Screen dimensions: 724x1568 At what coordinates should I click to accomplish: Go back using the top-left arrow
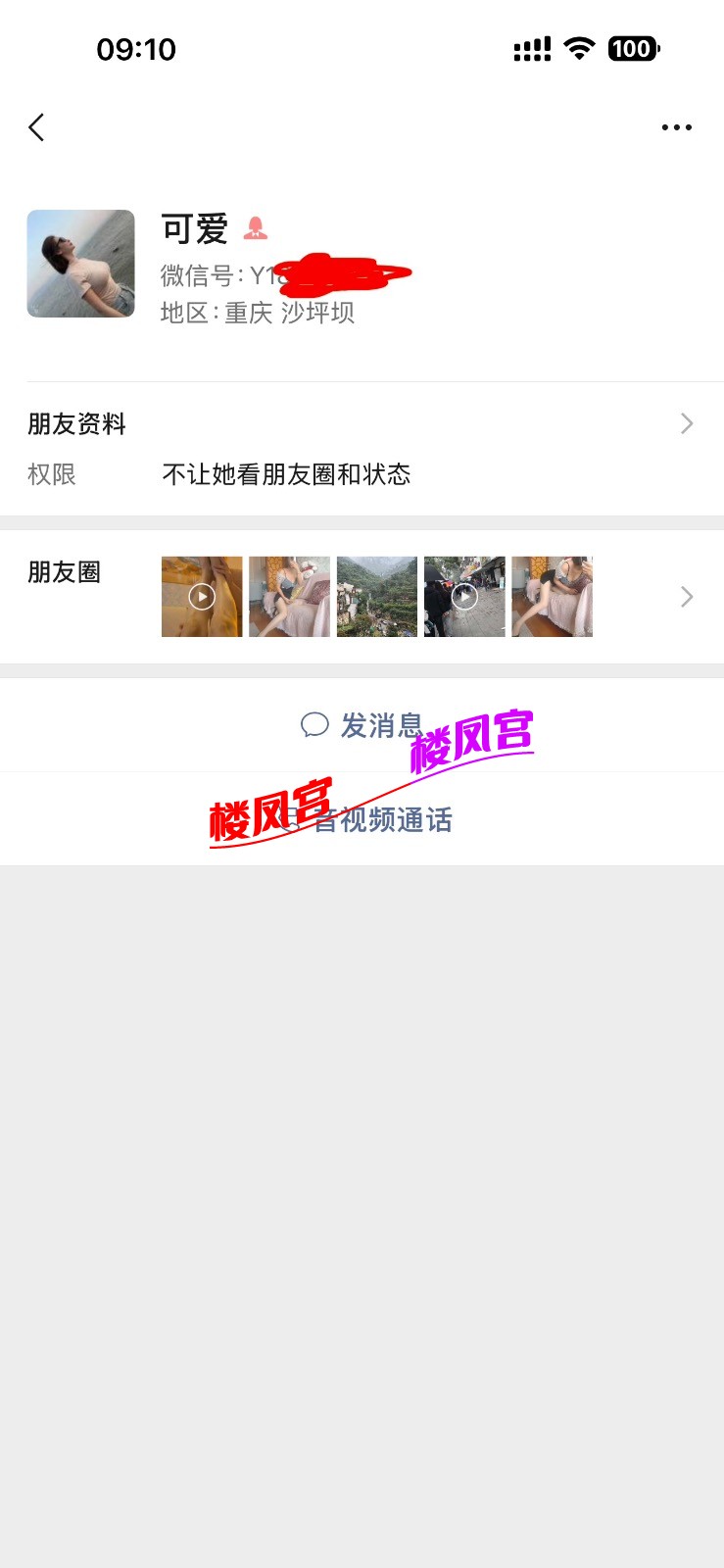pos(37,127)
